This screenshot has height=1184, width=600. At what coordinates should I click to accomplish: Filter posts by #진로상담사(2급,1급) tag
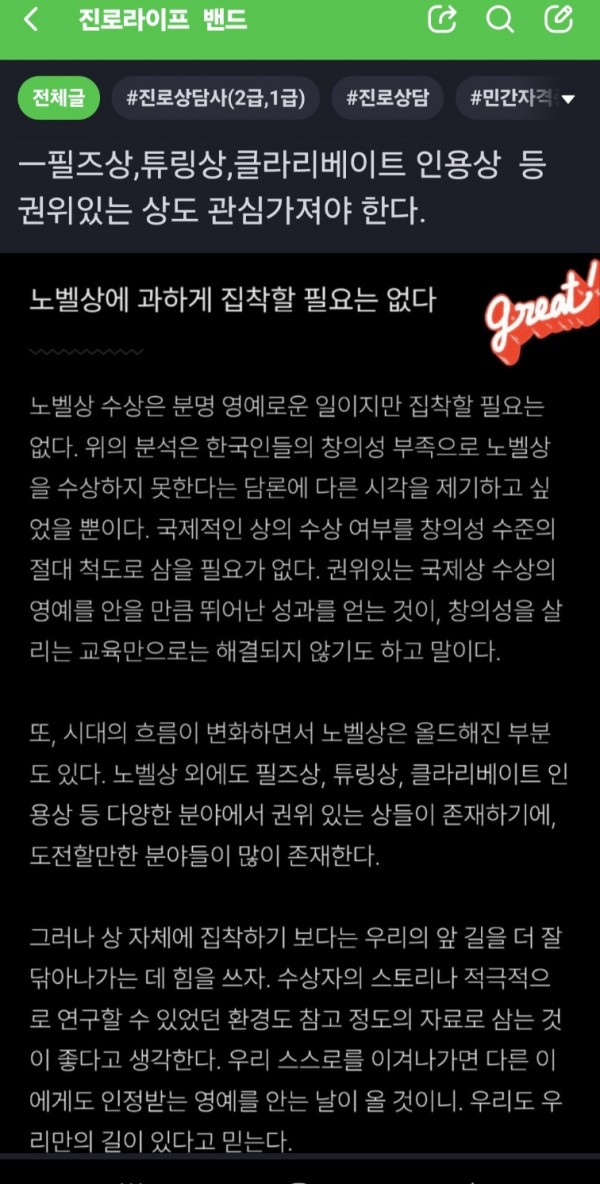pyautogui.click(x=215, y=97)
